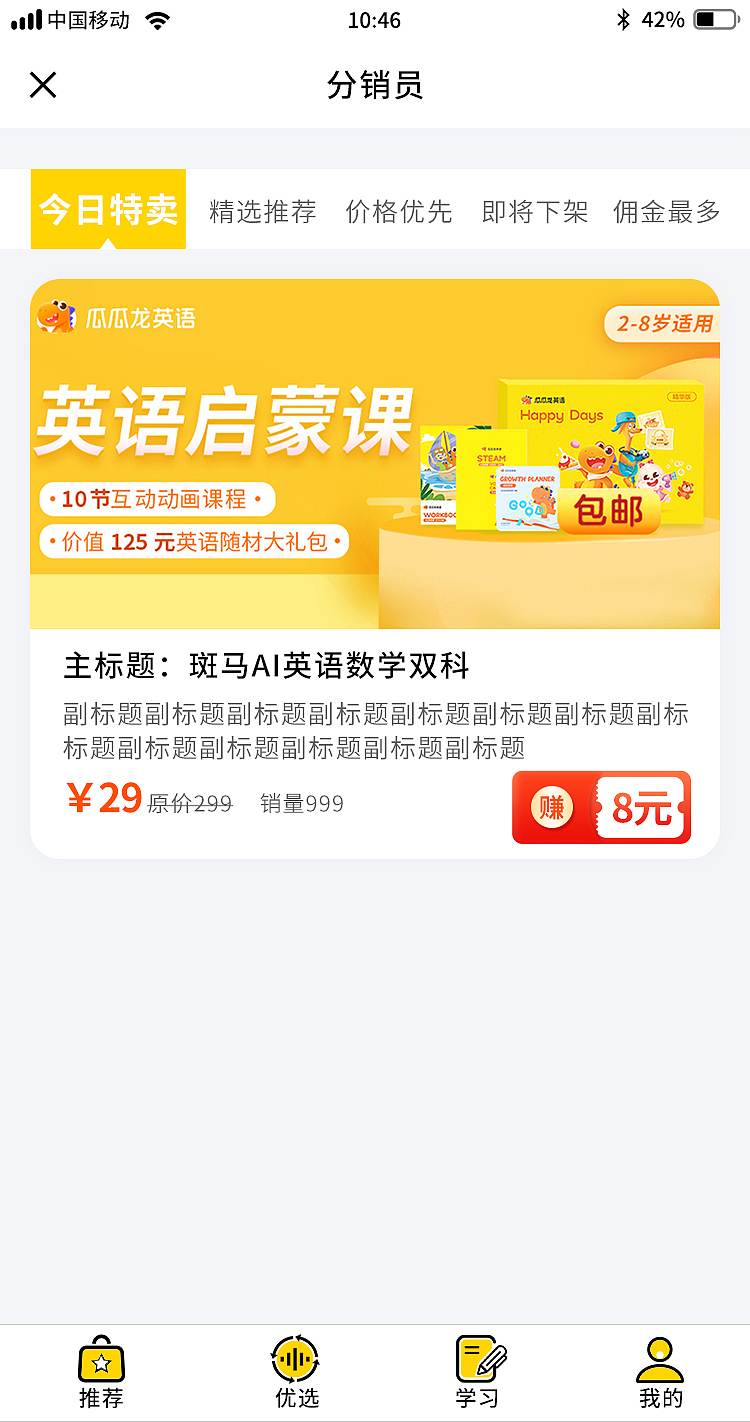Viewport: 750px width, 1422px height.
Task: Select the 即将下架 tab
Action: (x=534, y=211)
